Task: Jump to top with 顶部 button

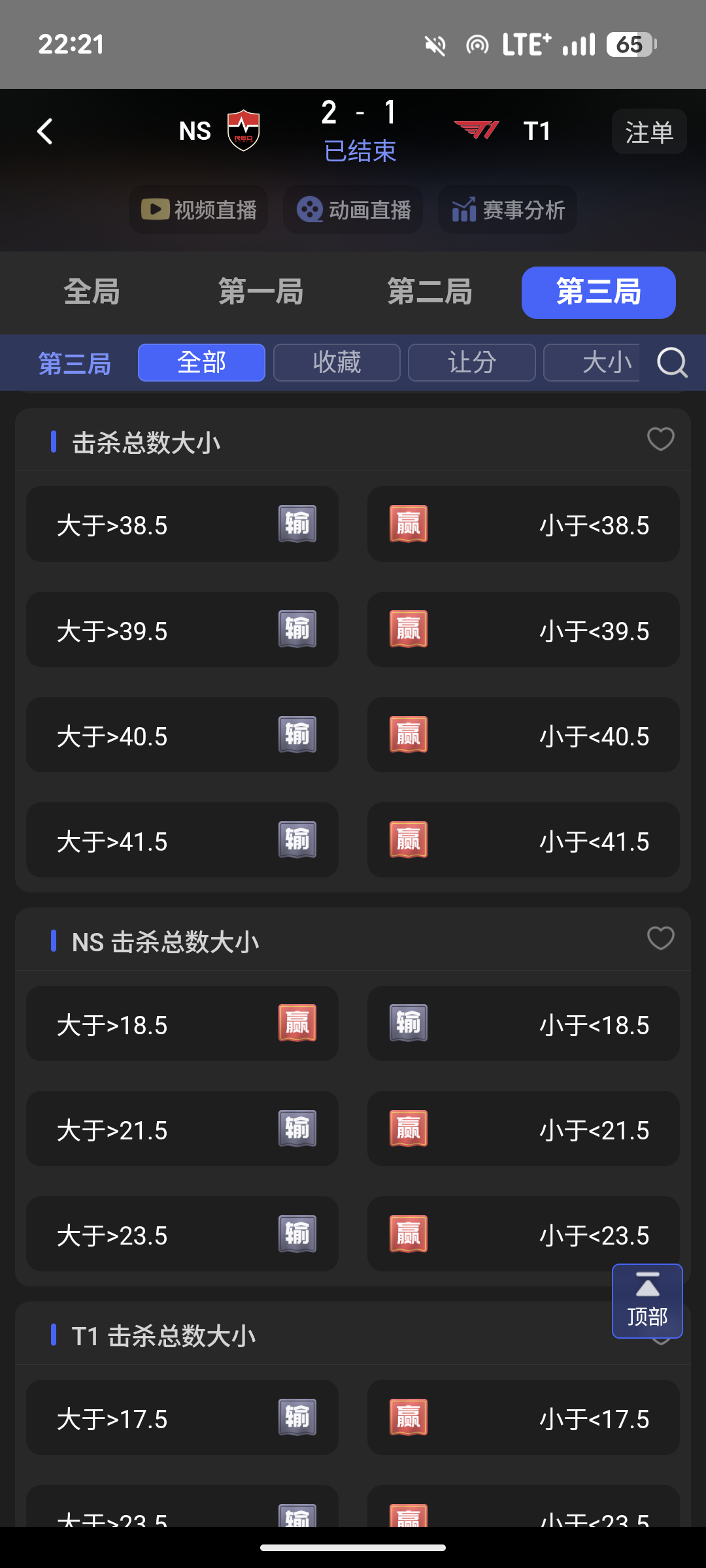Action: (647, 1301)
